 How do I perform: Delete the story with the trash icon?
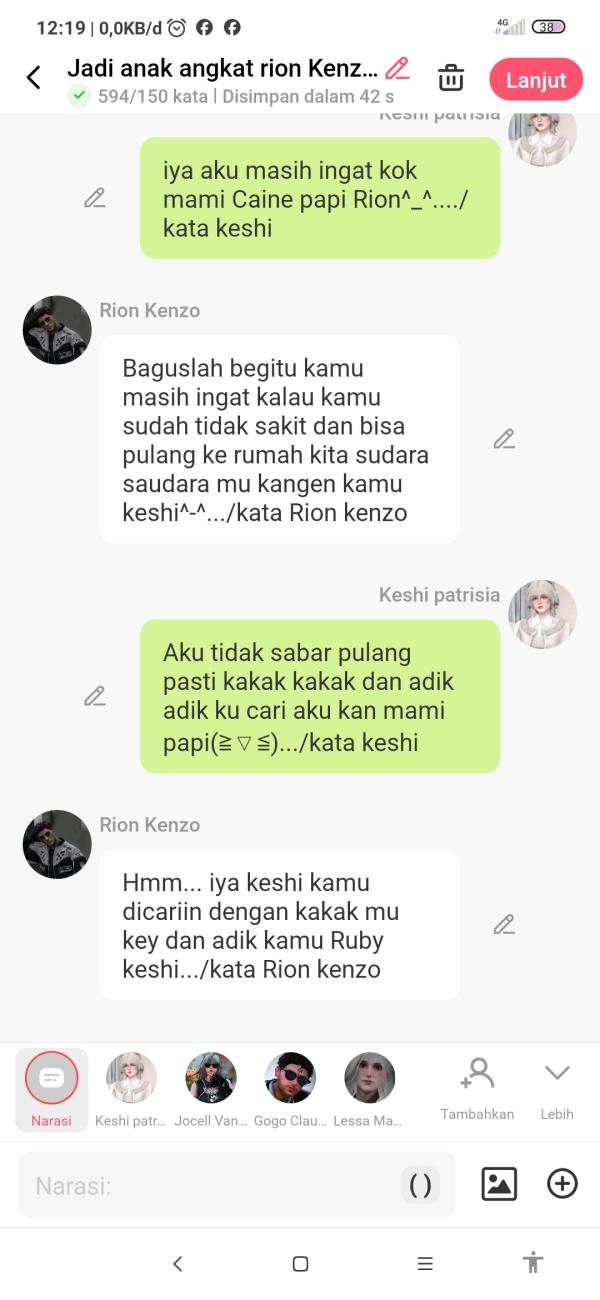pyautogui.click(x=451, y=78)
